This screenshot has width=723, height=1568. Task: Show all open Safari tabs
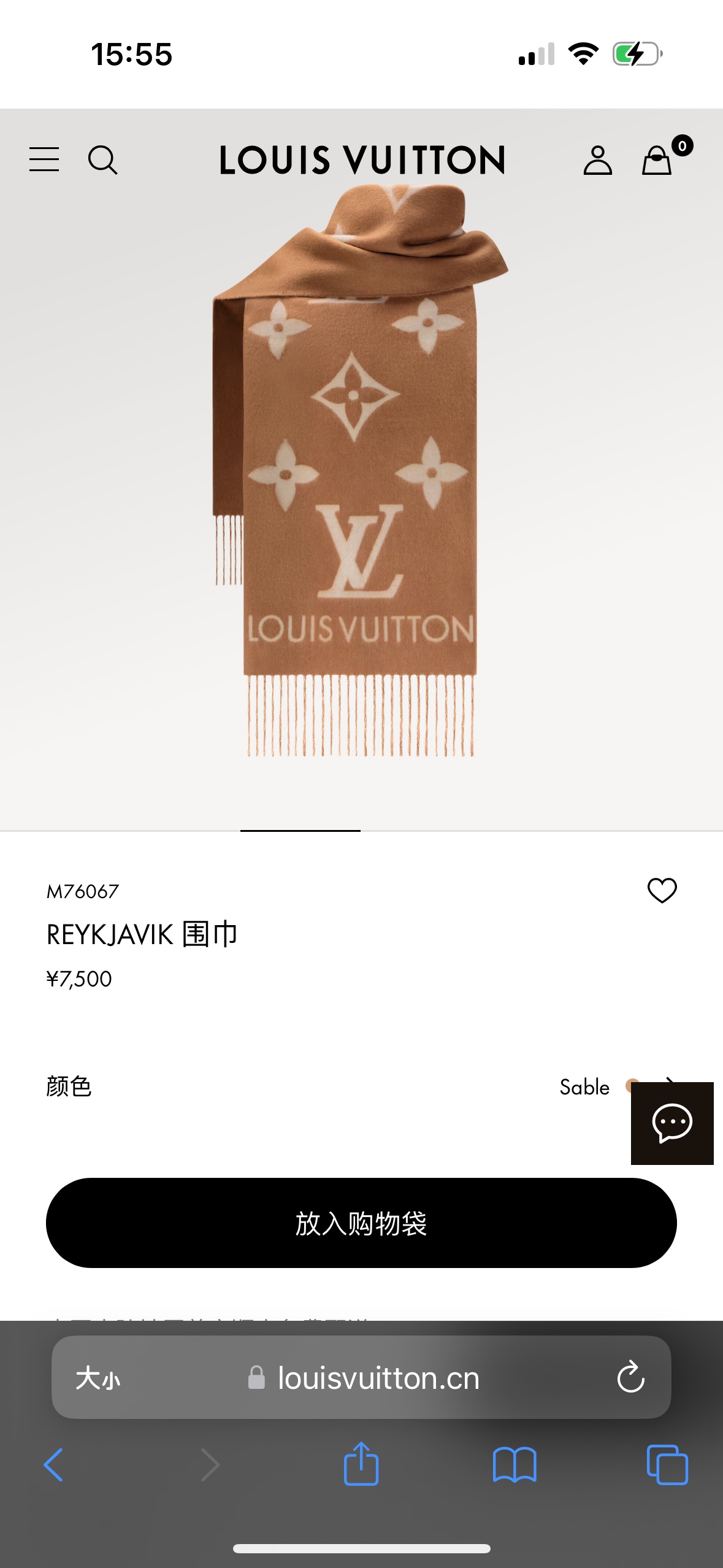tap(667, 1465)
